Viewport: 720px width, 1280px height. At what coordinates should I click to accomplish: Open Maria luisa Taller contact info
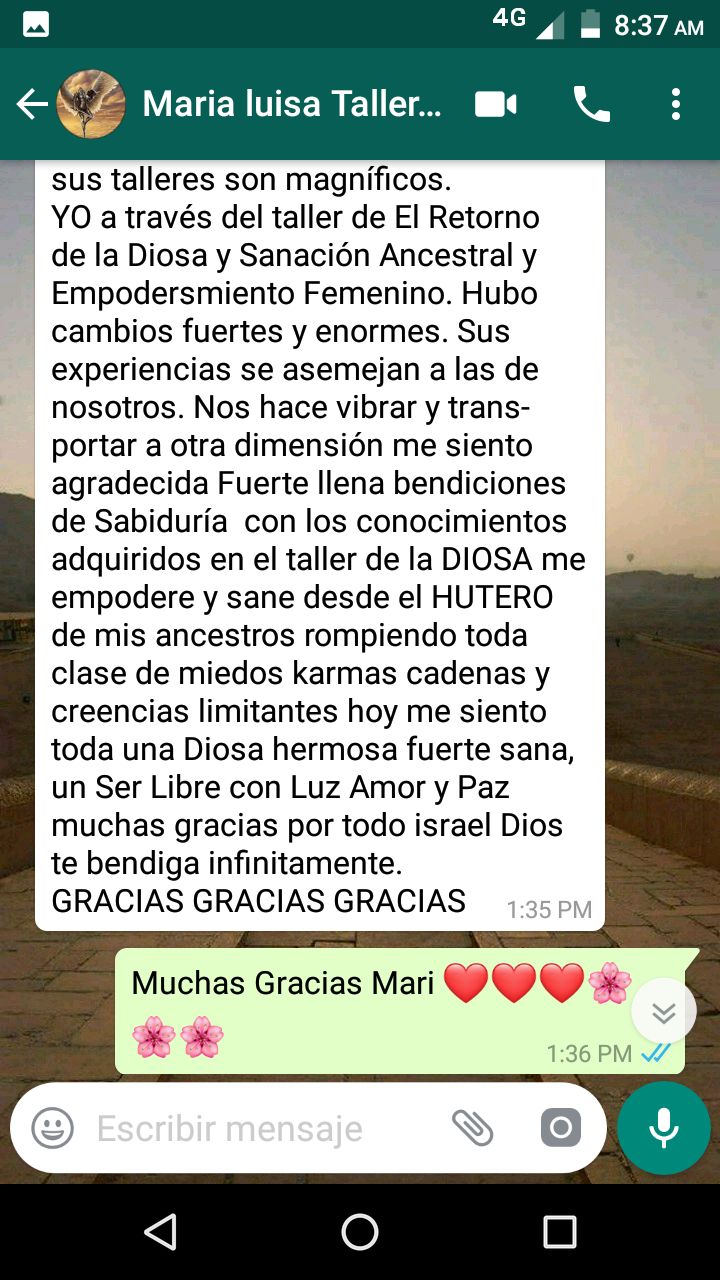292,104
